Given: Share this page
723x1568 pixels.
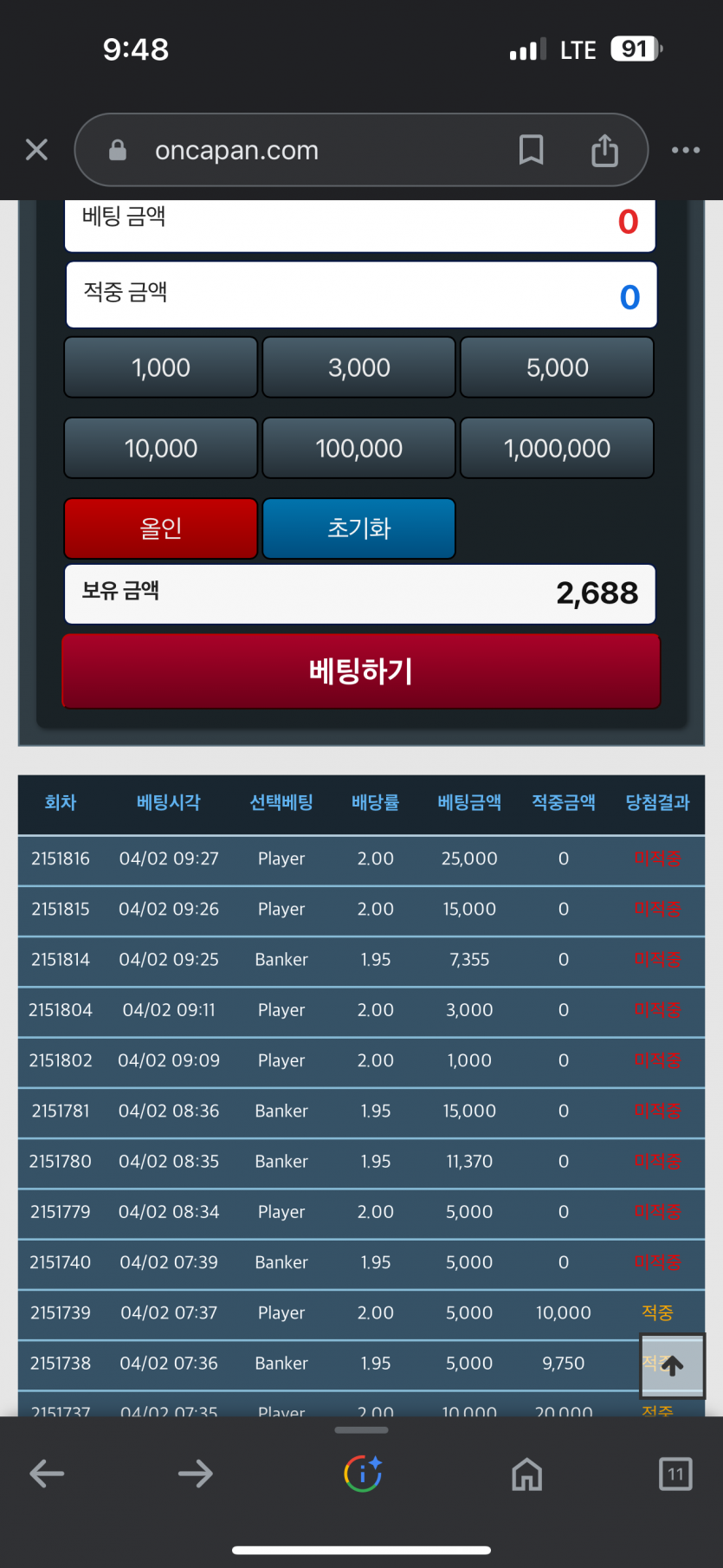Looking at the screenshot, I should pyautogui.click(x=604, y=150).
